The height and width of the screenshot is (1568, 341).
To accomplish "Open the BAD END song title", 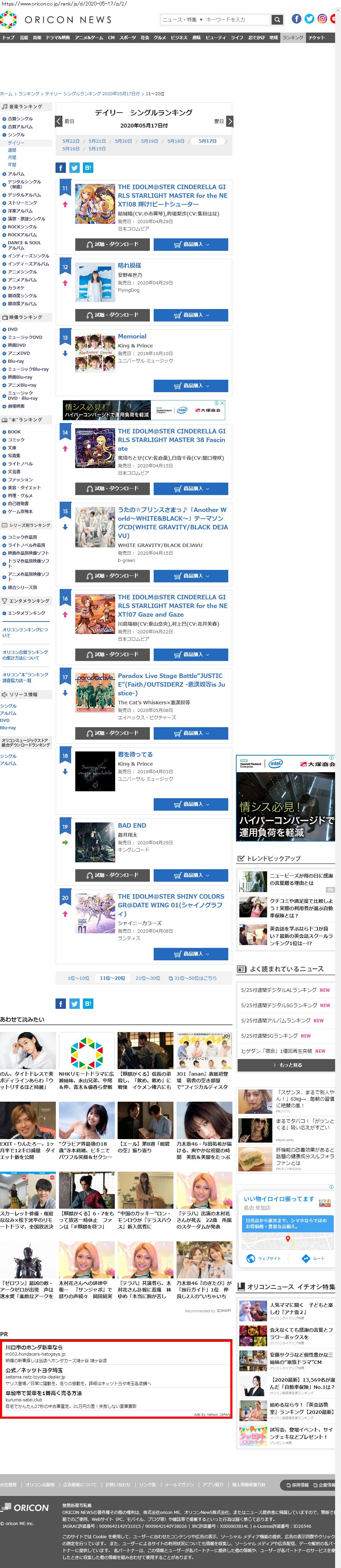I will (x=132, y=825).
